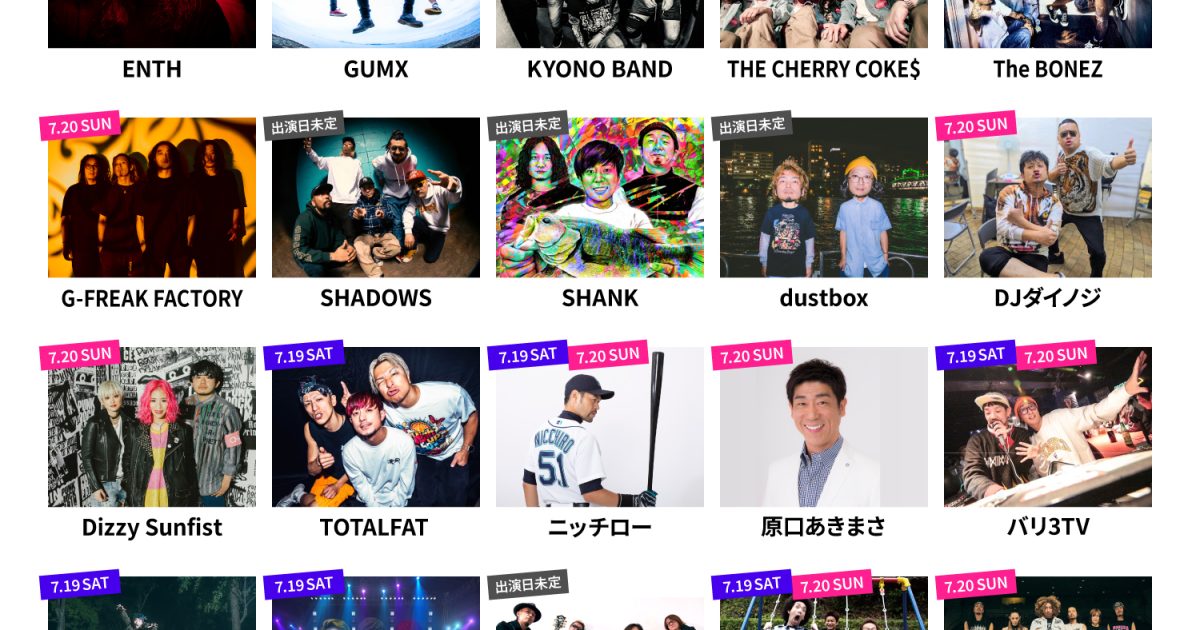This screenshot has height=630, width=1200.
Task: Open 原口あきまさ performer card
Action: (824, 428)
